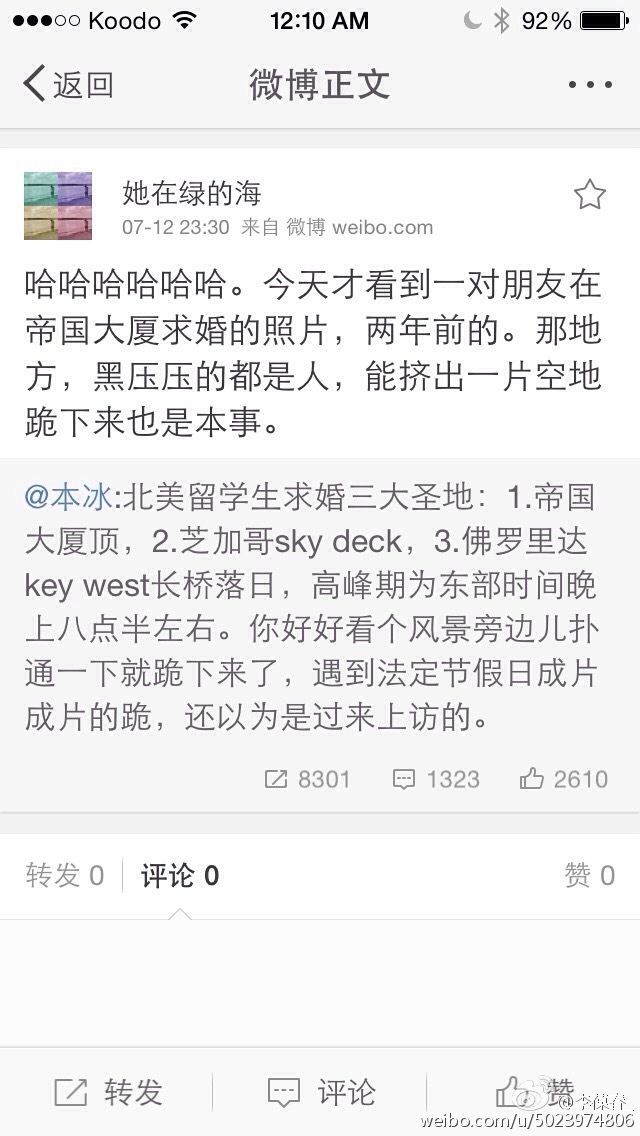Like the original post with 2610 likes
Viewport: 640px width, 1136px height.
click(x=564, y=779)
